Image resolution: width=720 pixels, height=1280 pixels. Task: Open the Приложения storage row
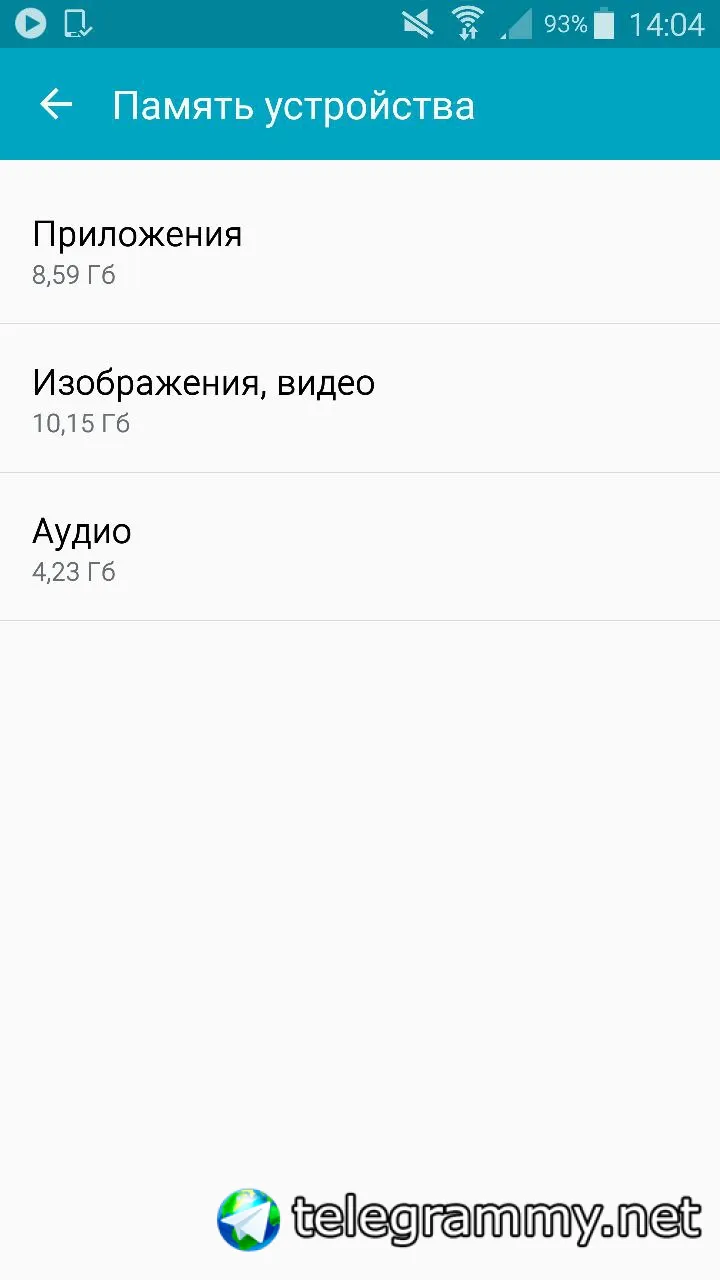coord(360,250)
